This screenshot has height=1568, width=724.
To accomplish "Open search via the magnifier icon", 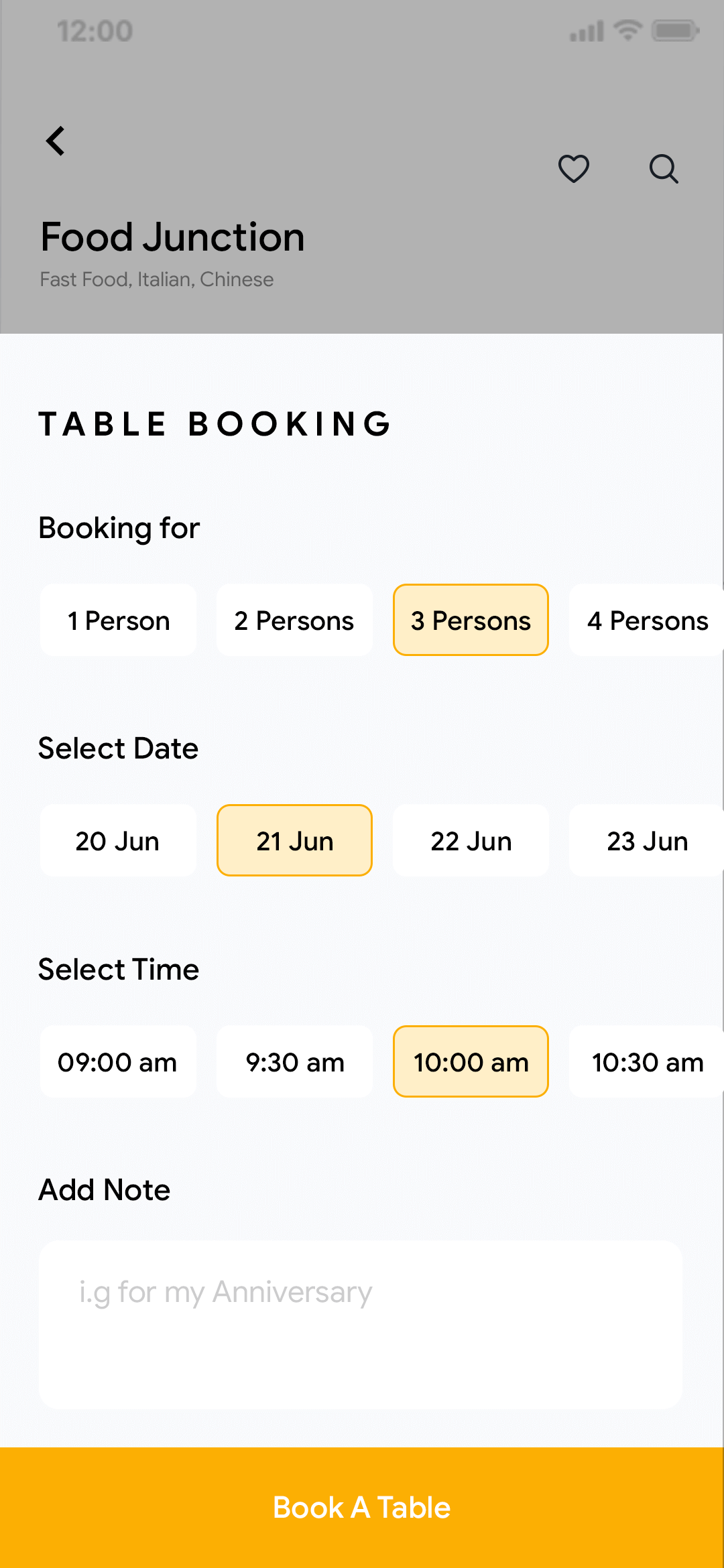I will (x=664, y=170).
